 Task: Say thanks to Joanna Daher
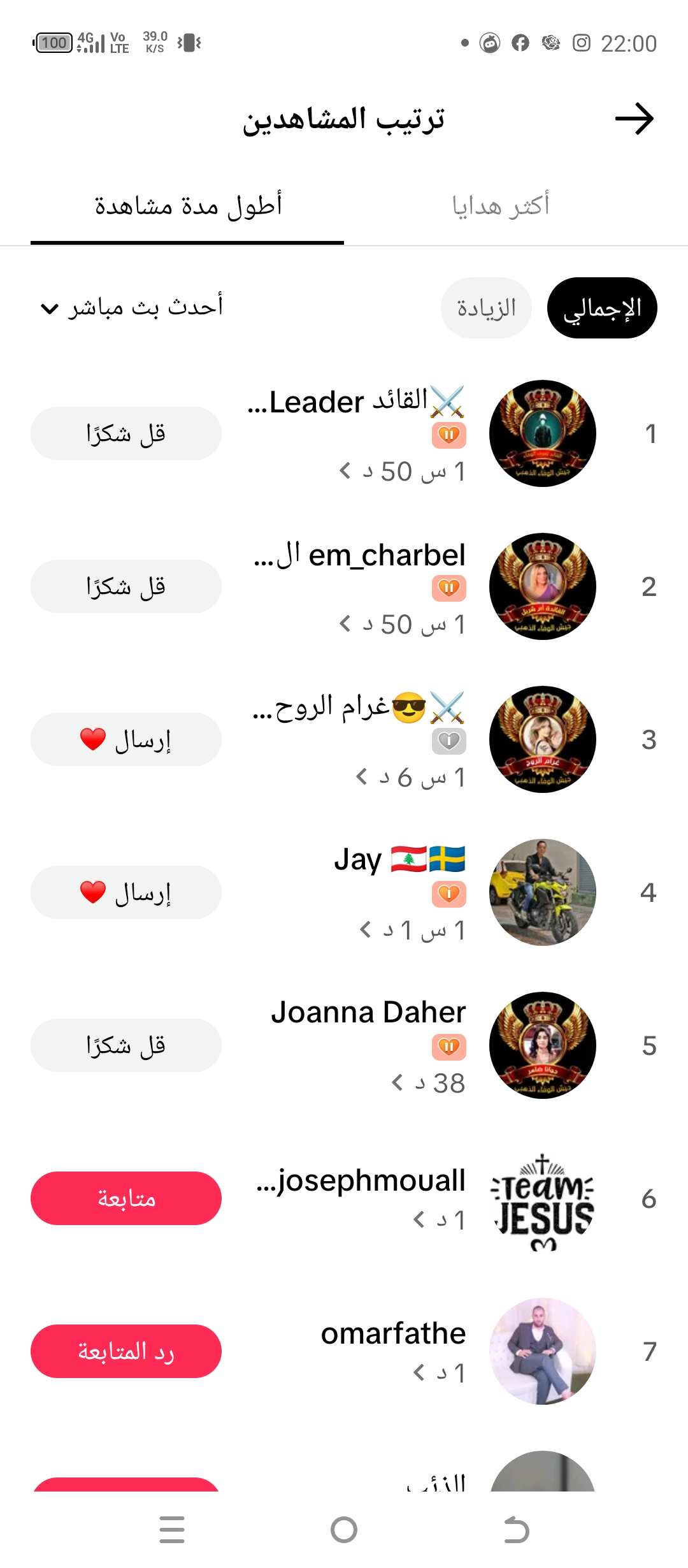point(126,1045)
